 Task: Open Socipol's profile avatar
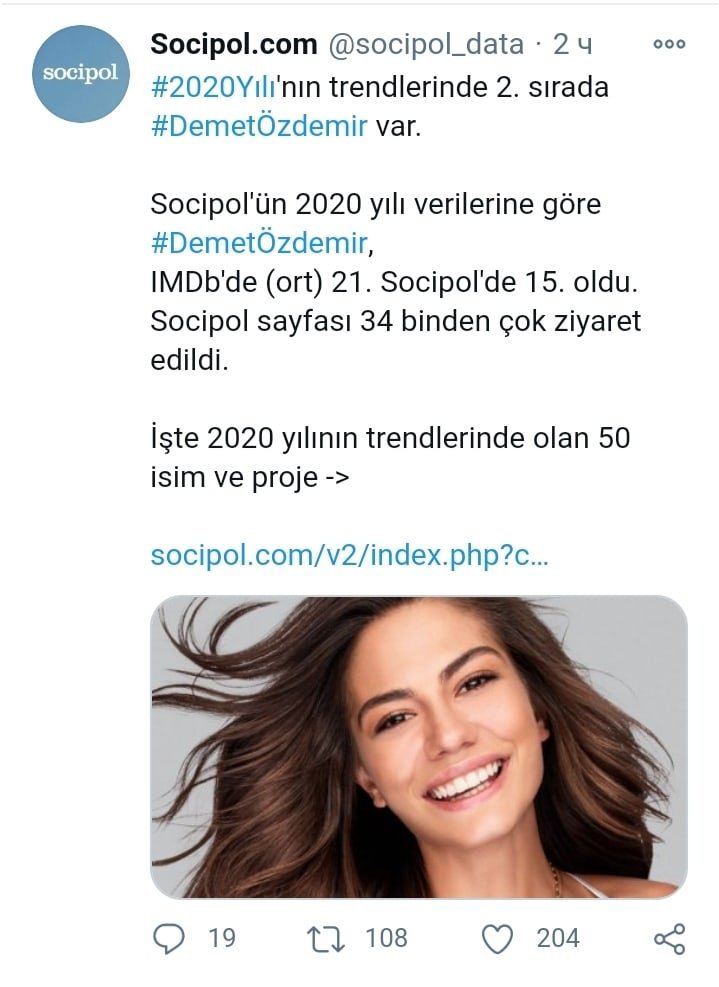pos(81,73)
